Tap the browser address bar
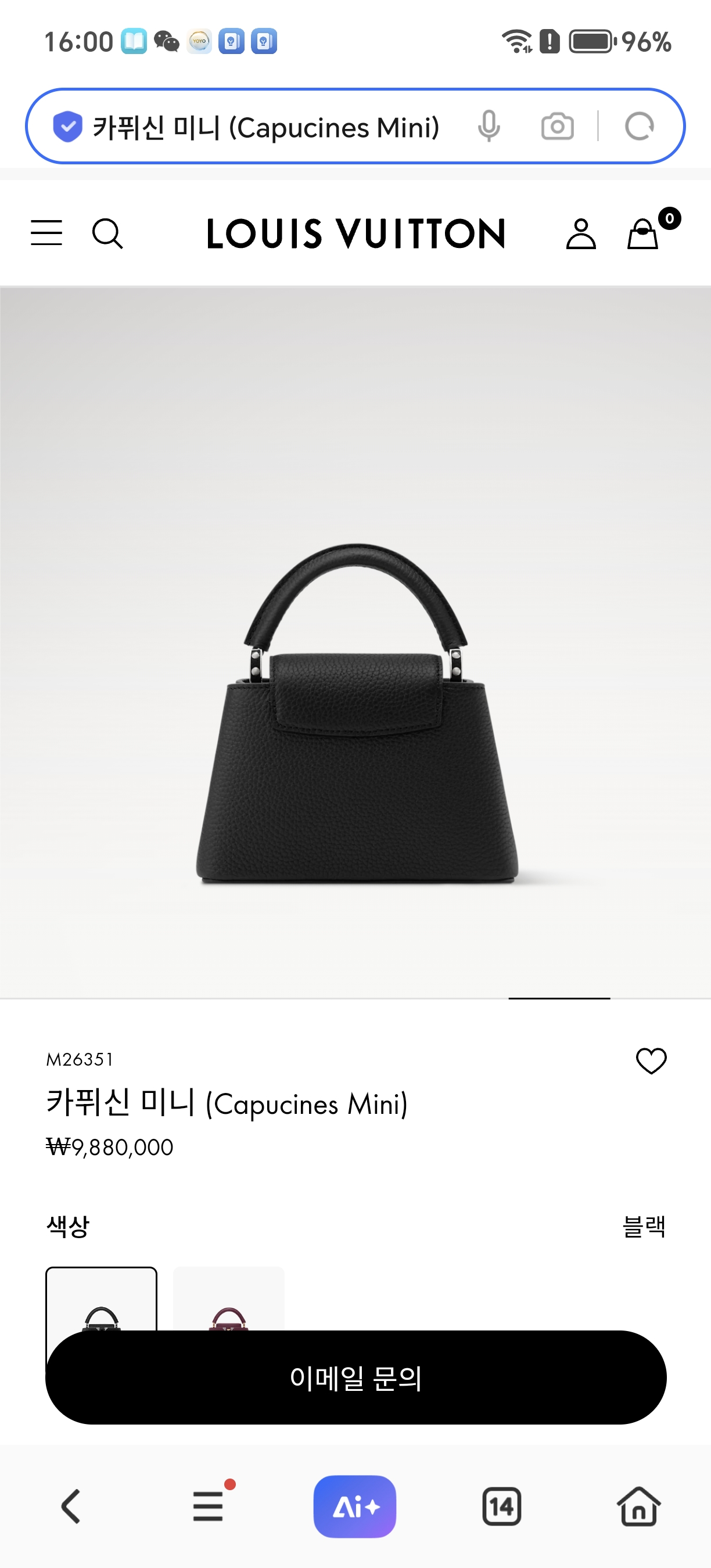 point(265,127)
